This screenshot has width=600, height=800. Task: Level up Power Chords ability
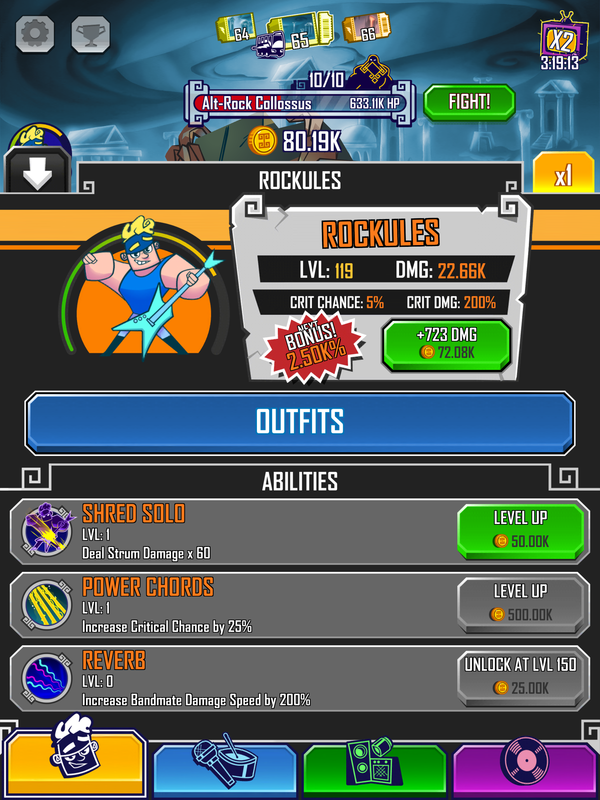[521, 603]
